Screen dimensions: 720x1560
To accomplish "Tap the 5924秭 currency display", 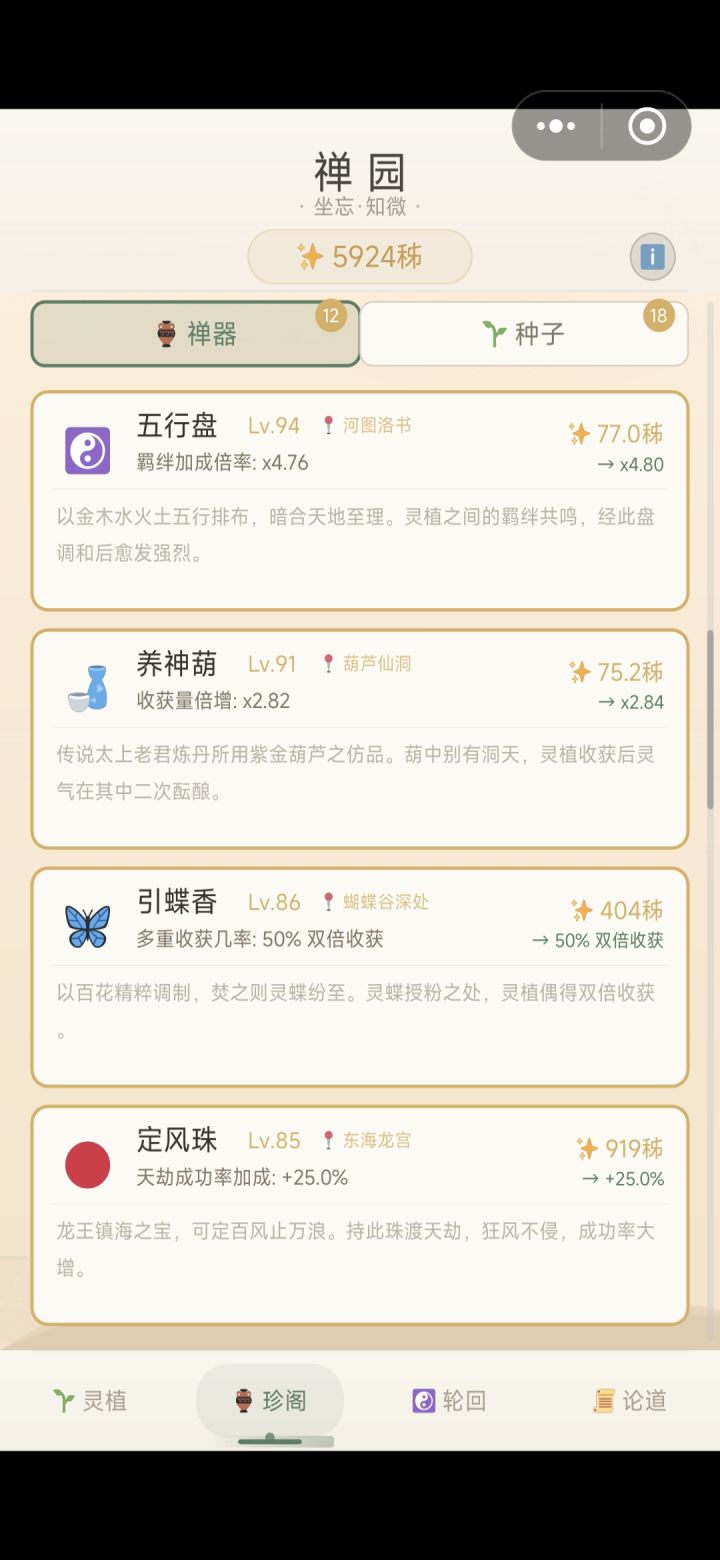I will tap(359, 256).
